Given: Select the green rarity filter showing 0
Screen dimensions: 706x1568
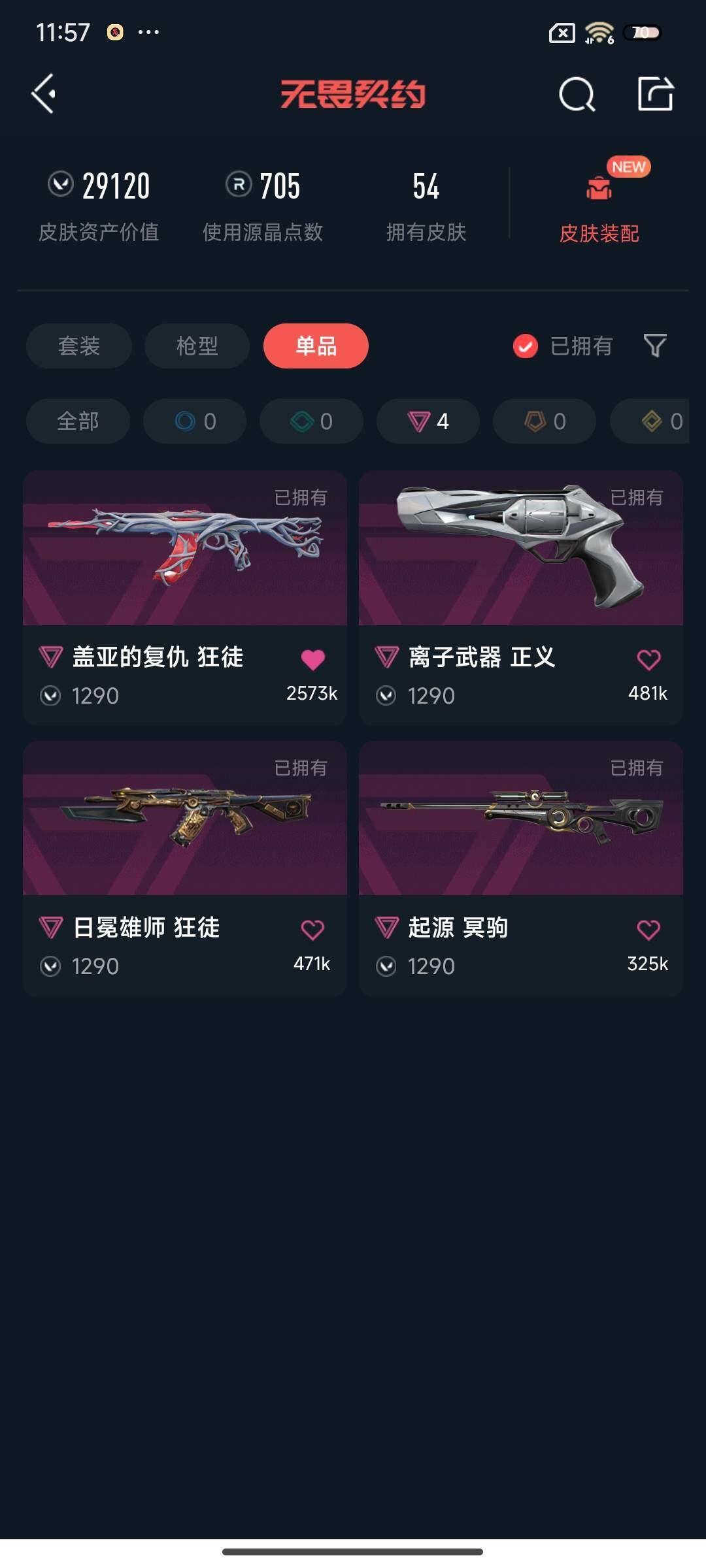Looking at the screenshot, I should pos(311,421).
